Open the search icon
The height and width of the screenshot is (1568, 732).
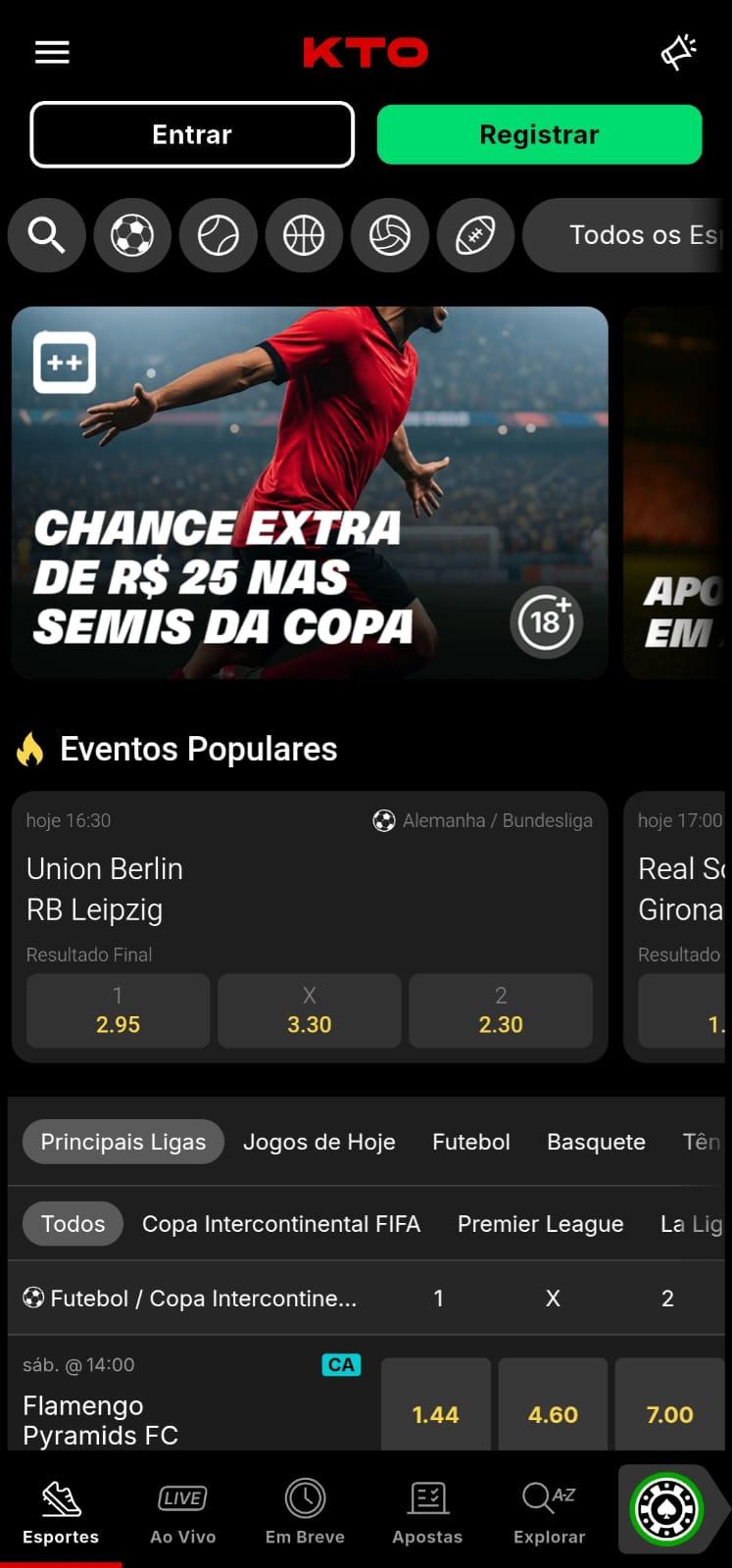[46, 235]
